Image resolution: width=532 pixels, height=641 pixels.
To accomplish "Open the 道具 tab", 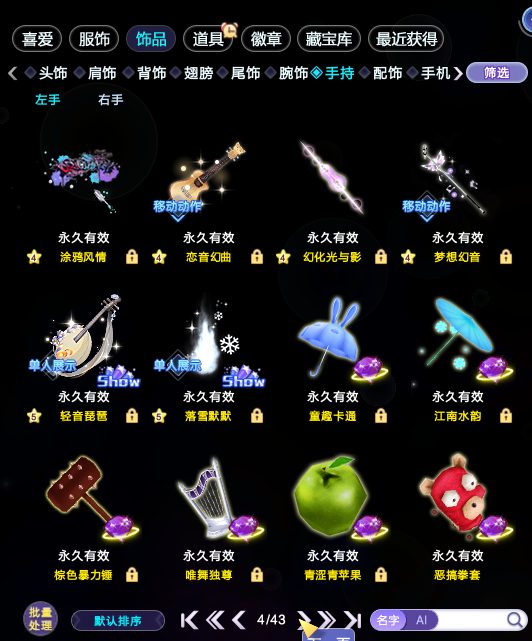I will click(x=208, y=39).
